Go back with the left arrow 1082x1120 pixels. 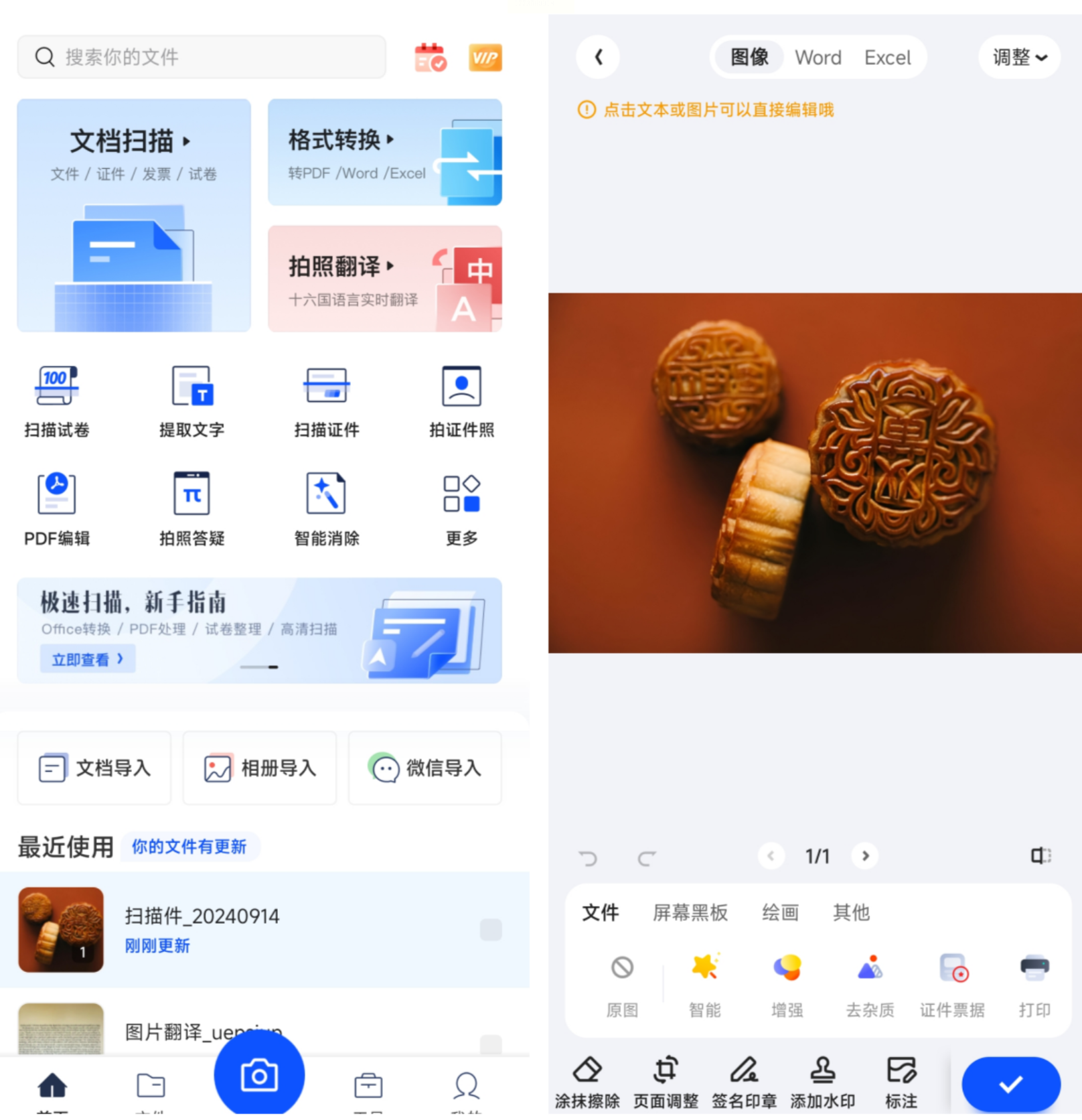pos(599,57)
